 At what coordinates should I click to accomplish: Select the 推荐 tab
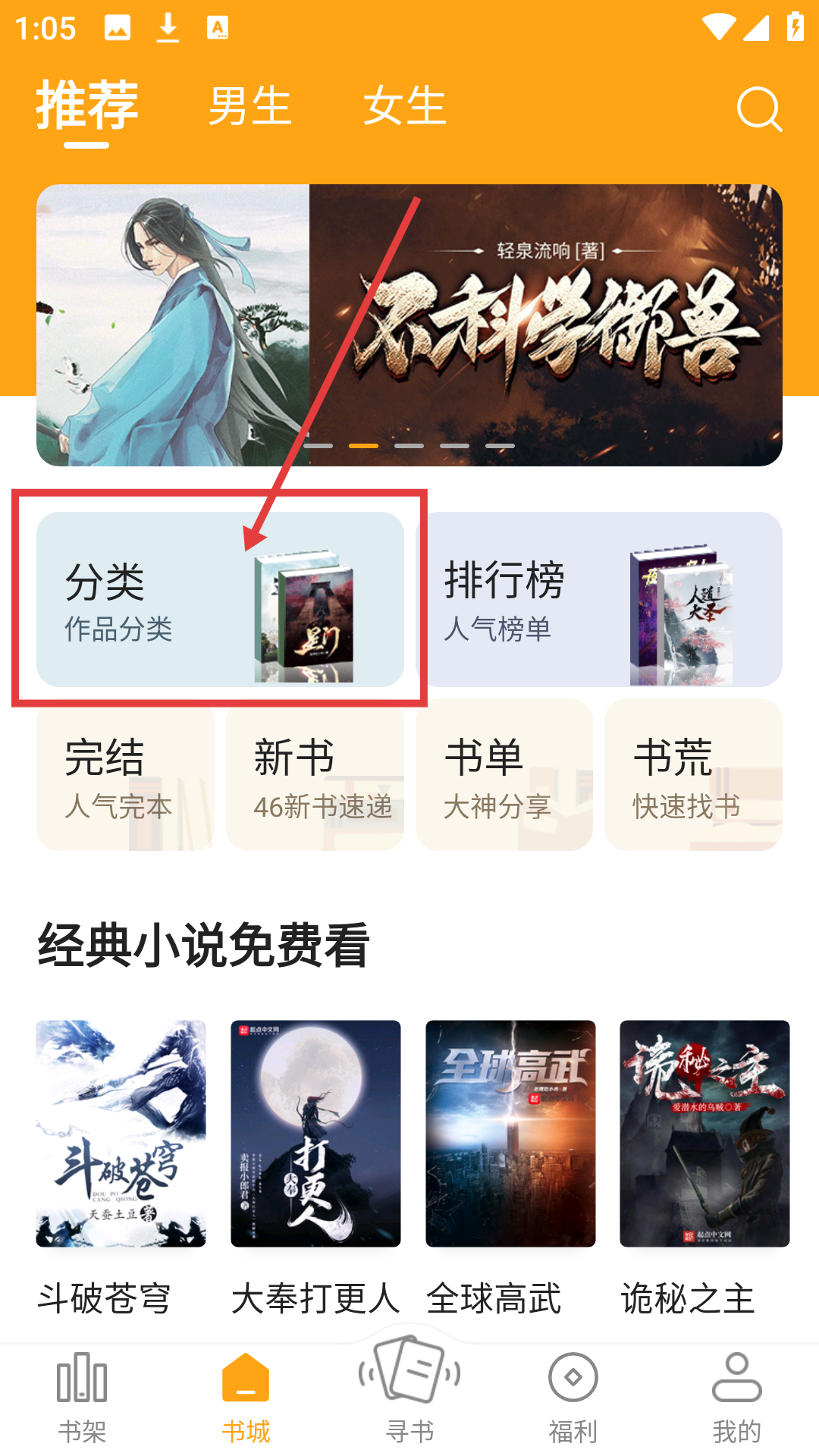coord(87,105)
